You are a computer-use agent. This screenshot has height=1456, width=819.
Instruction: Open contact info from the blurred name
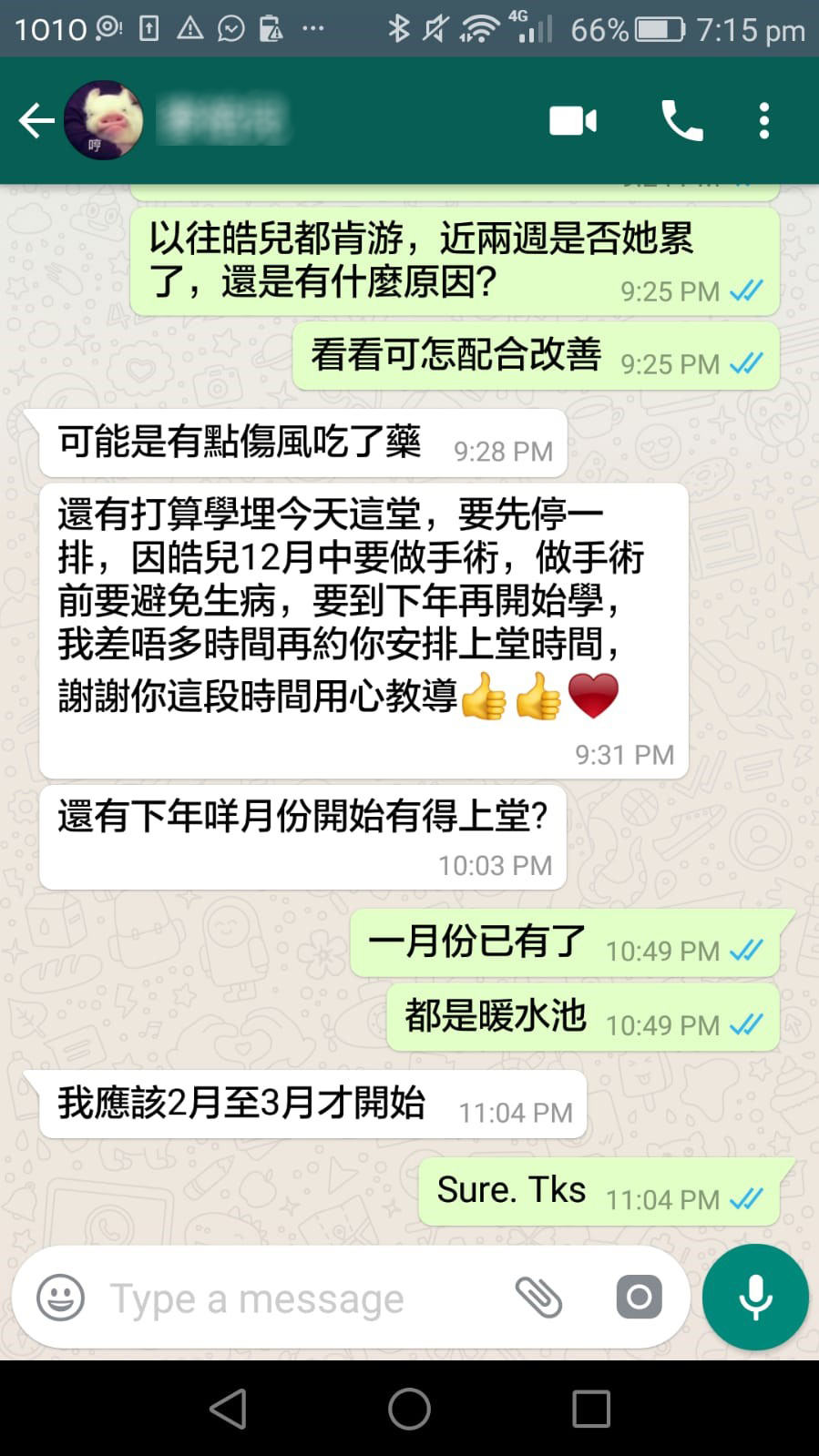(223, 120)
